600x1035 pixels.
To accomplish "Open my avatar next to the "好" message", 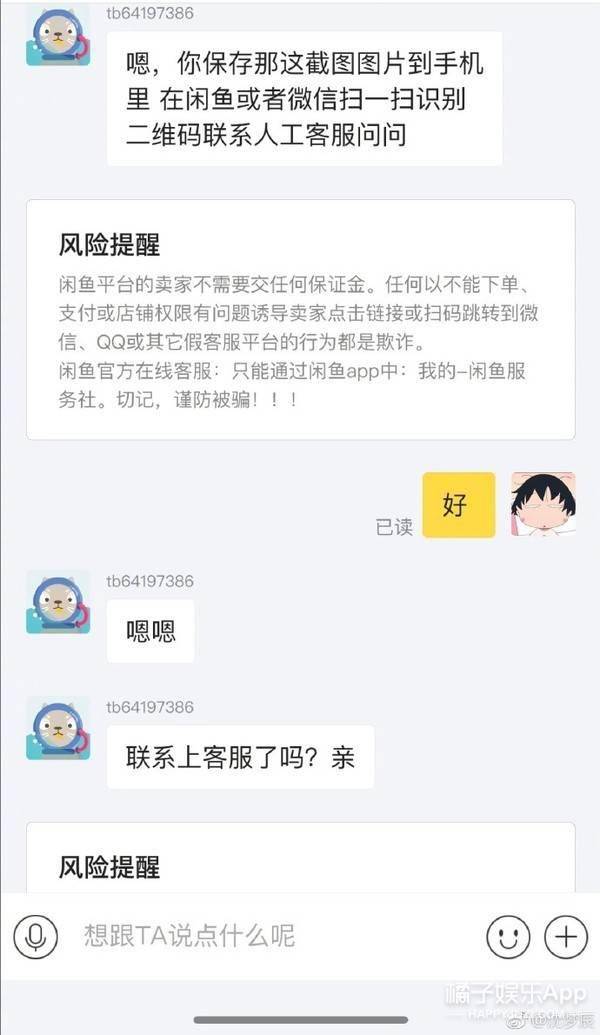I will click(543, 505).
